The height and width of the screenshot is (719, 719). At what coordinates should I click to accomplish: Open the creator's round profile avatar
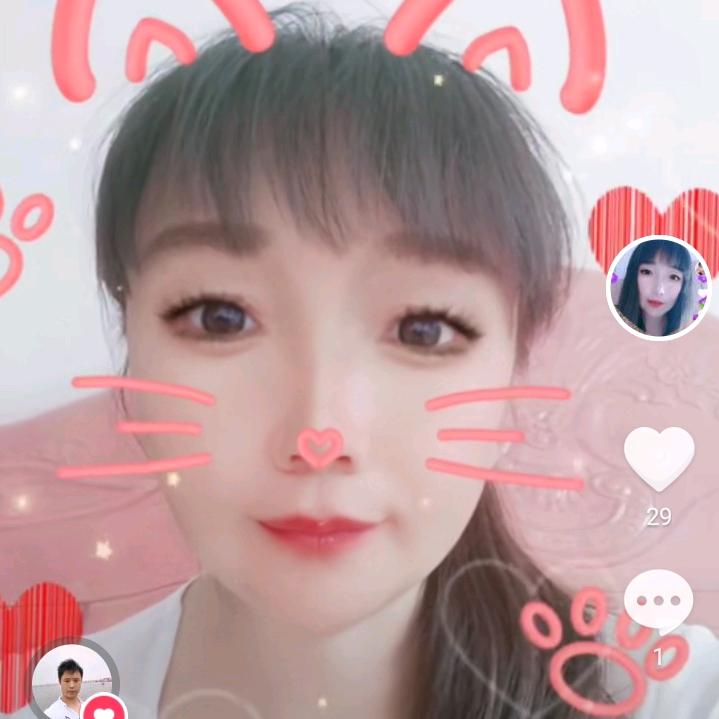(x=659, y=288)
